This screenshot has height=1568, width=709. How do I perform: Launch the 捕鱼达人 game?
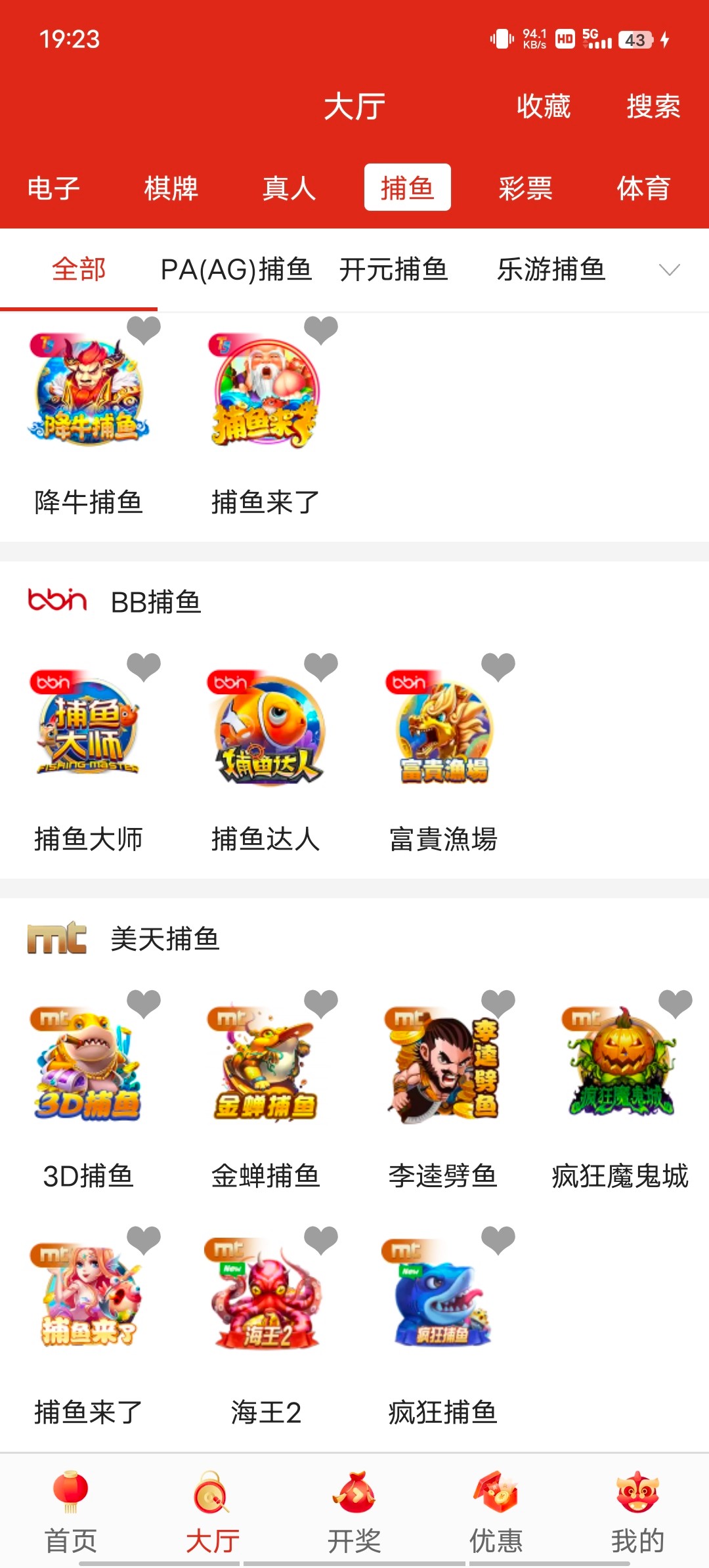tap(266, 729)
